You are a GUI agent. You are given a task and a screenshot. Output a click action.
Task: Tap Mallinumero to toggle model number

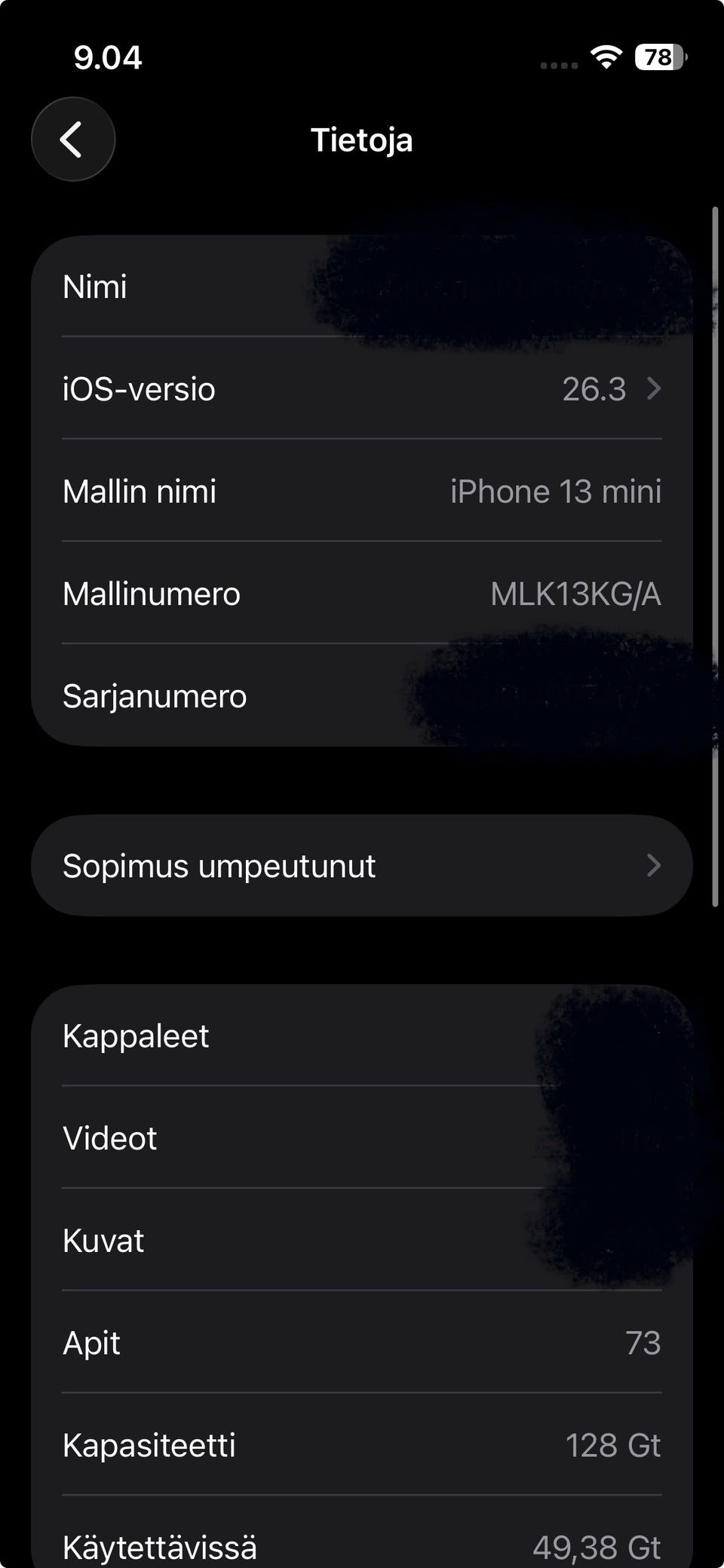(362, 594)
